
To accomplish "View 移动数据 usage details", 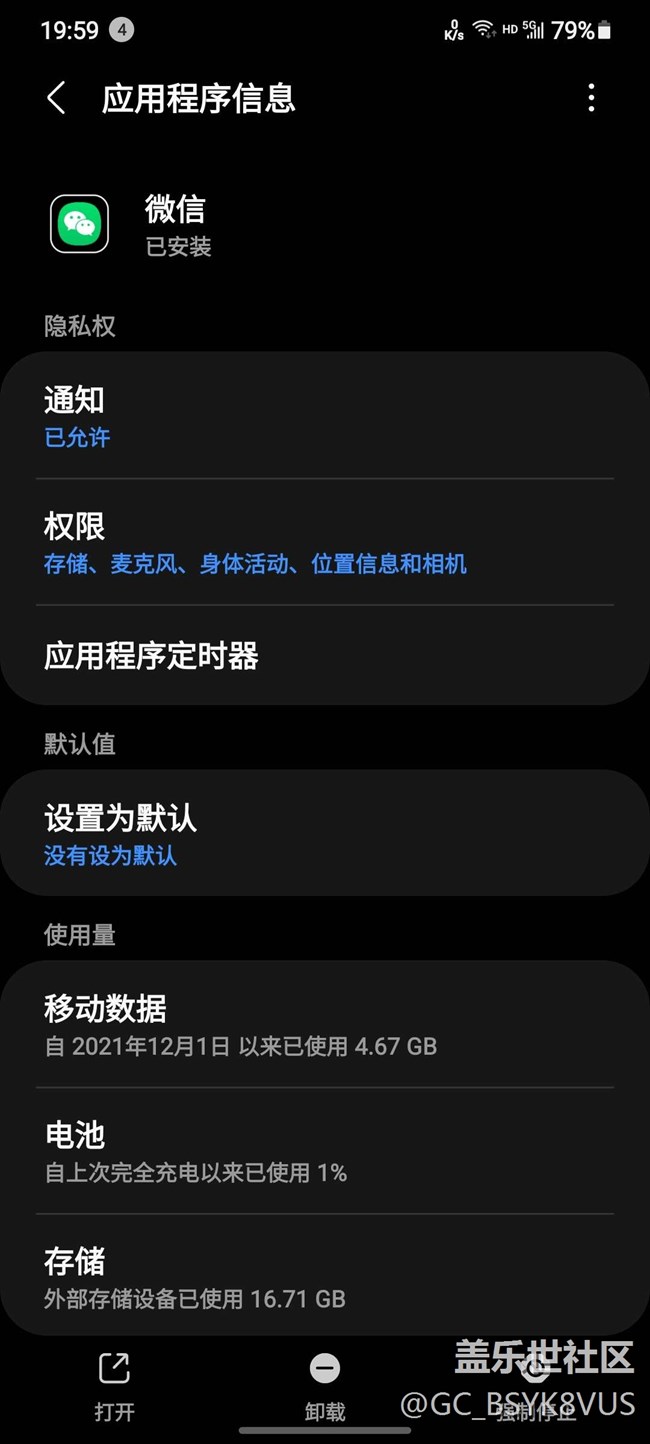I will click(325, 1024).
